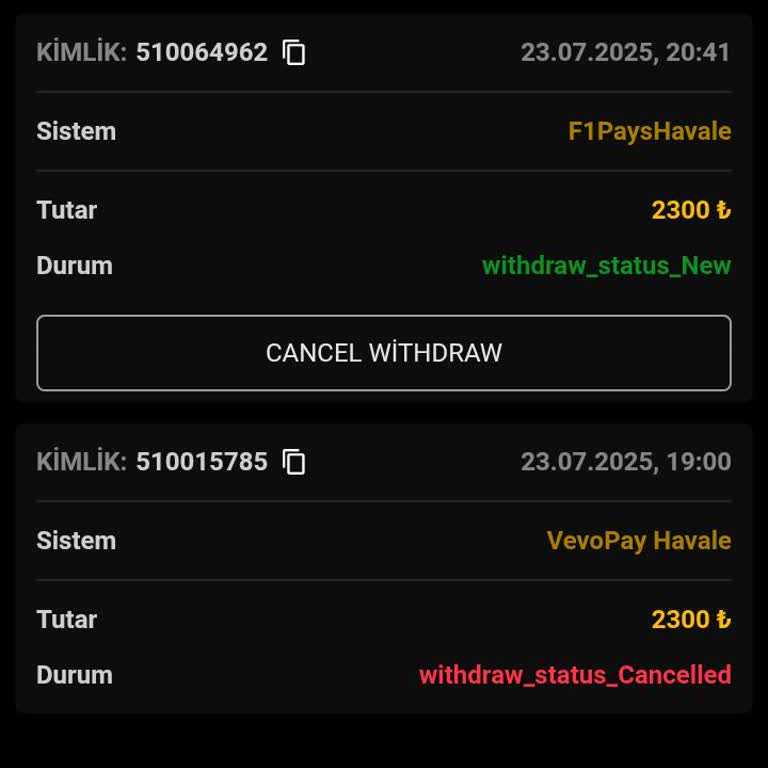Tap the CANCEL WİTHDRAW button

point(384,353)
